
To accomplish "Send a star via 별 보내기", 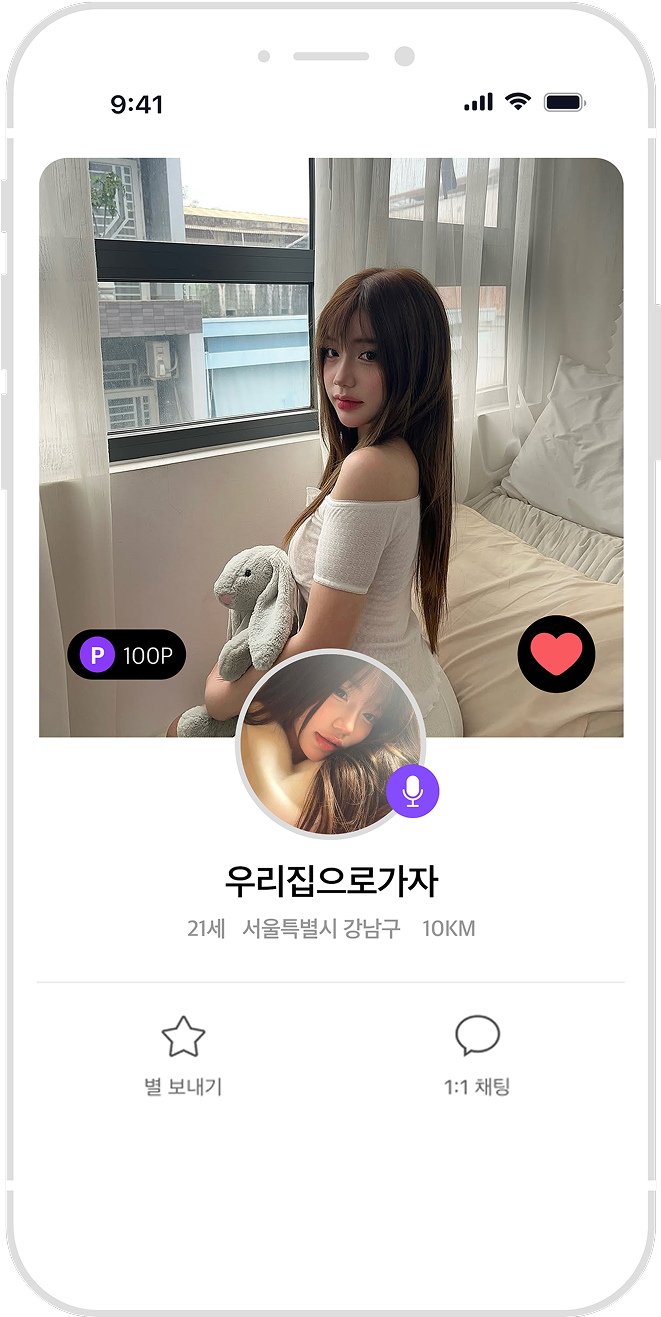I will 183,1055.
